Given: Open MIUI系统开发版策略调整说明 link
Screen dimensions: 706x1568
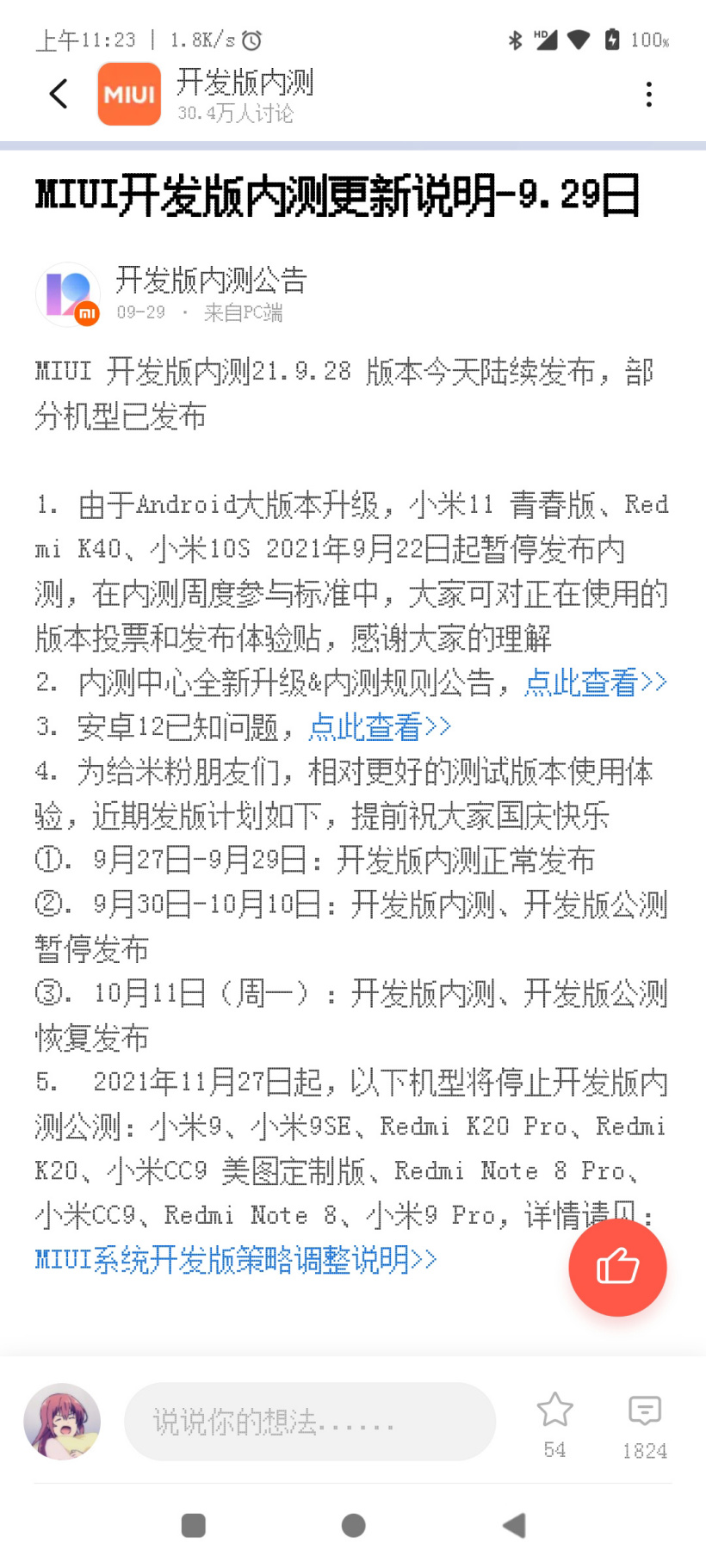Looking at the screenshot, I should coord(236,1260).
